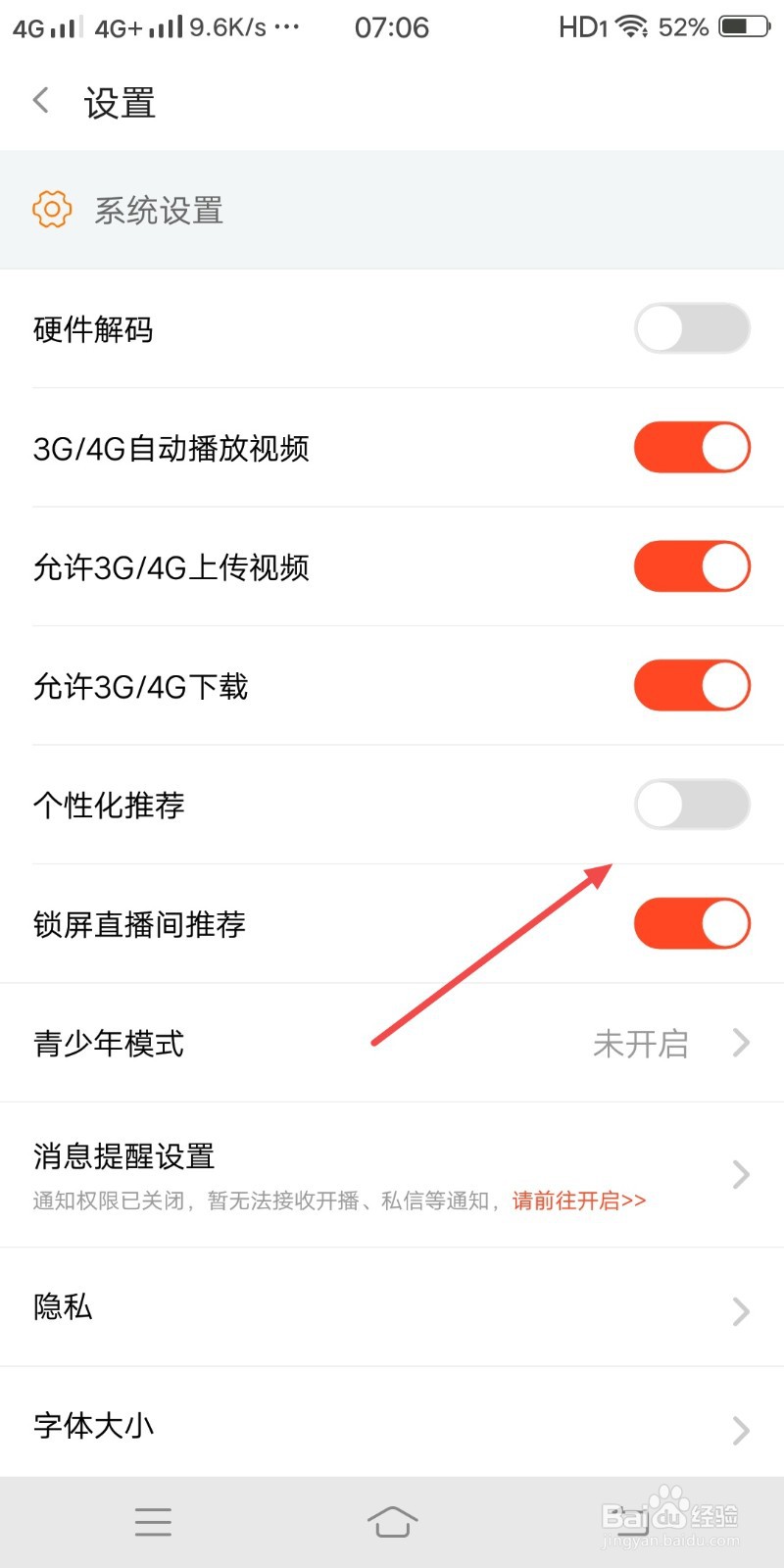Disable 锁屏直播间推荐

(692, 922)
